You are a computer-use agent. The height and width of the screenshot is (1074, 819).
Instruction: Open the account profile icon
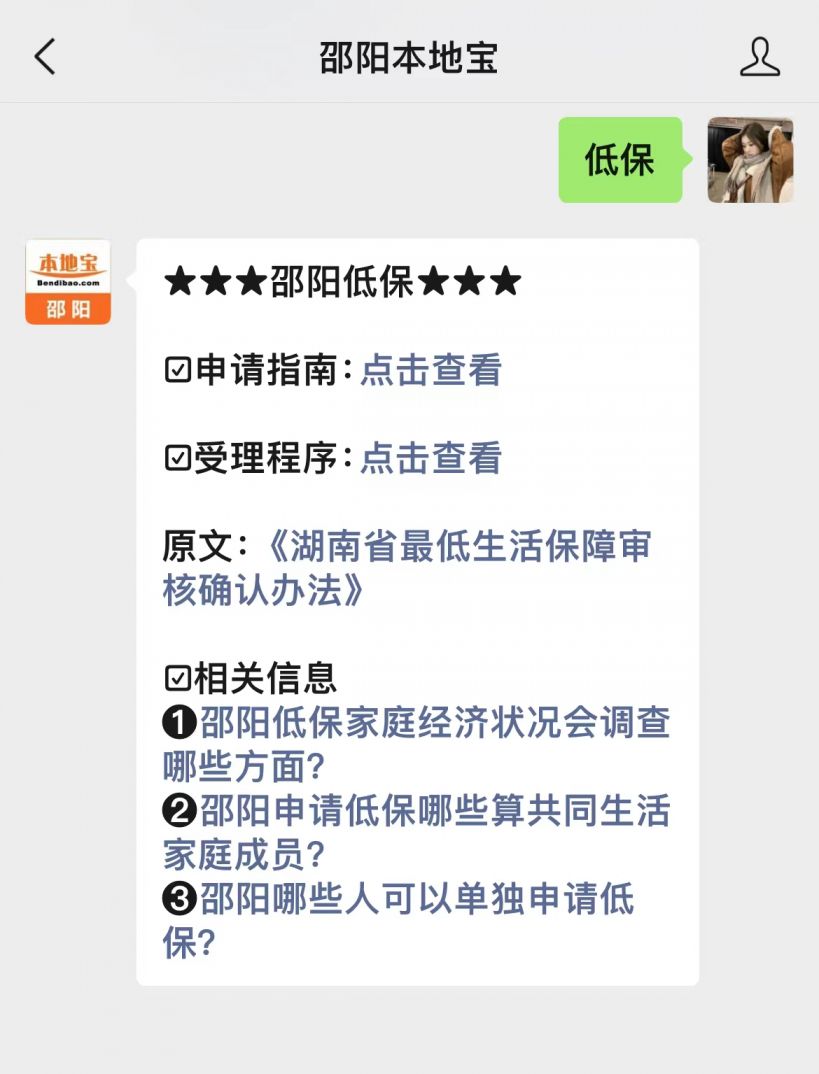(x=759, y=57)
